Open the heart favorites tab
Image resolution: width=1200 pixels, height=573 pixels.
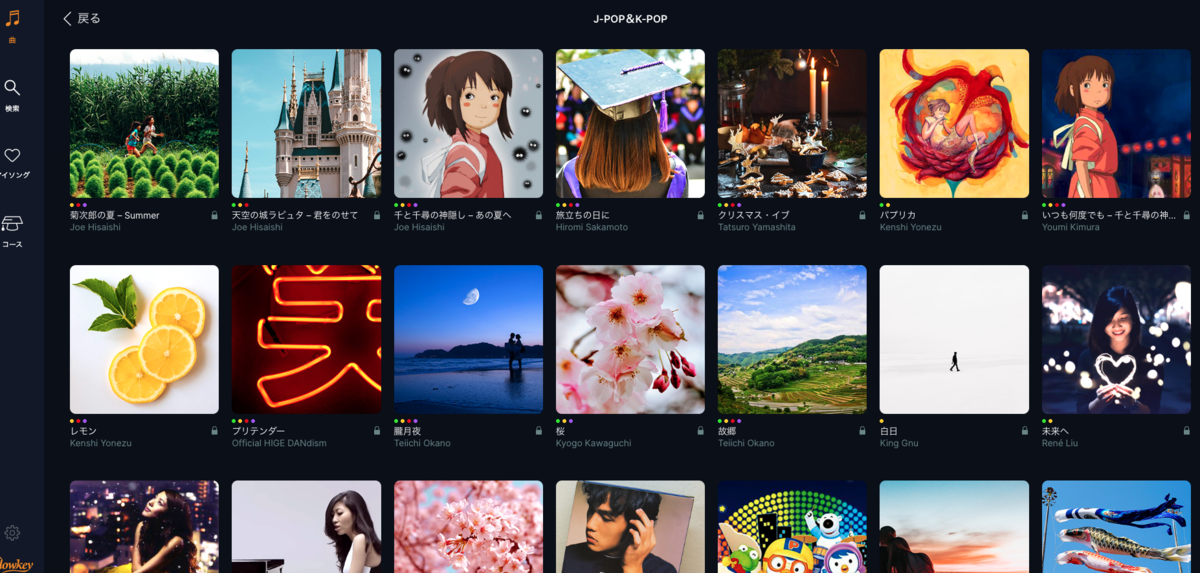[x=12, y=163]
